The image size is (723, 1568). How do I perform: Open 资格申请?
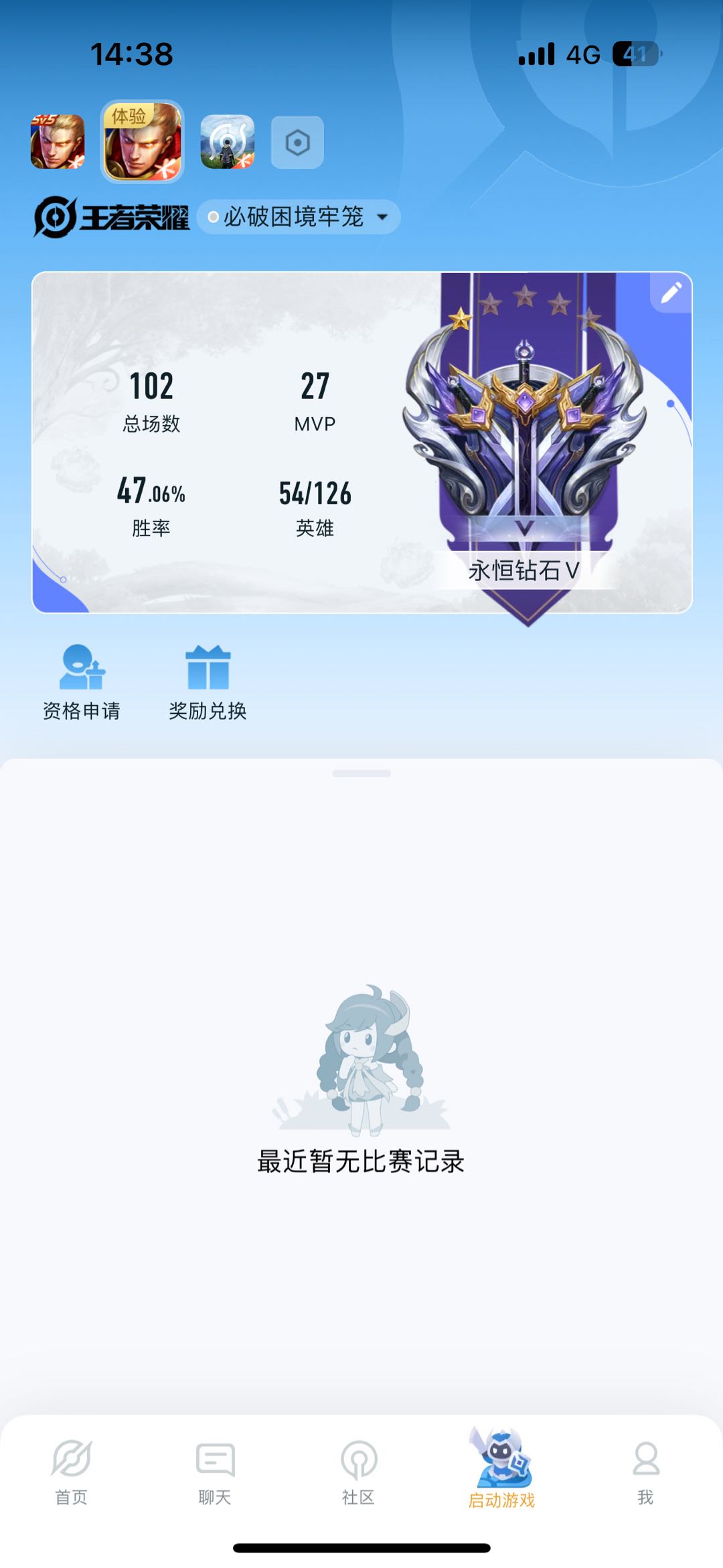[82, 682]
